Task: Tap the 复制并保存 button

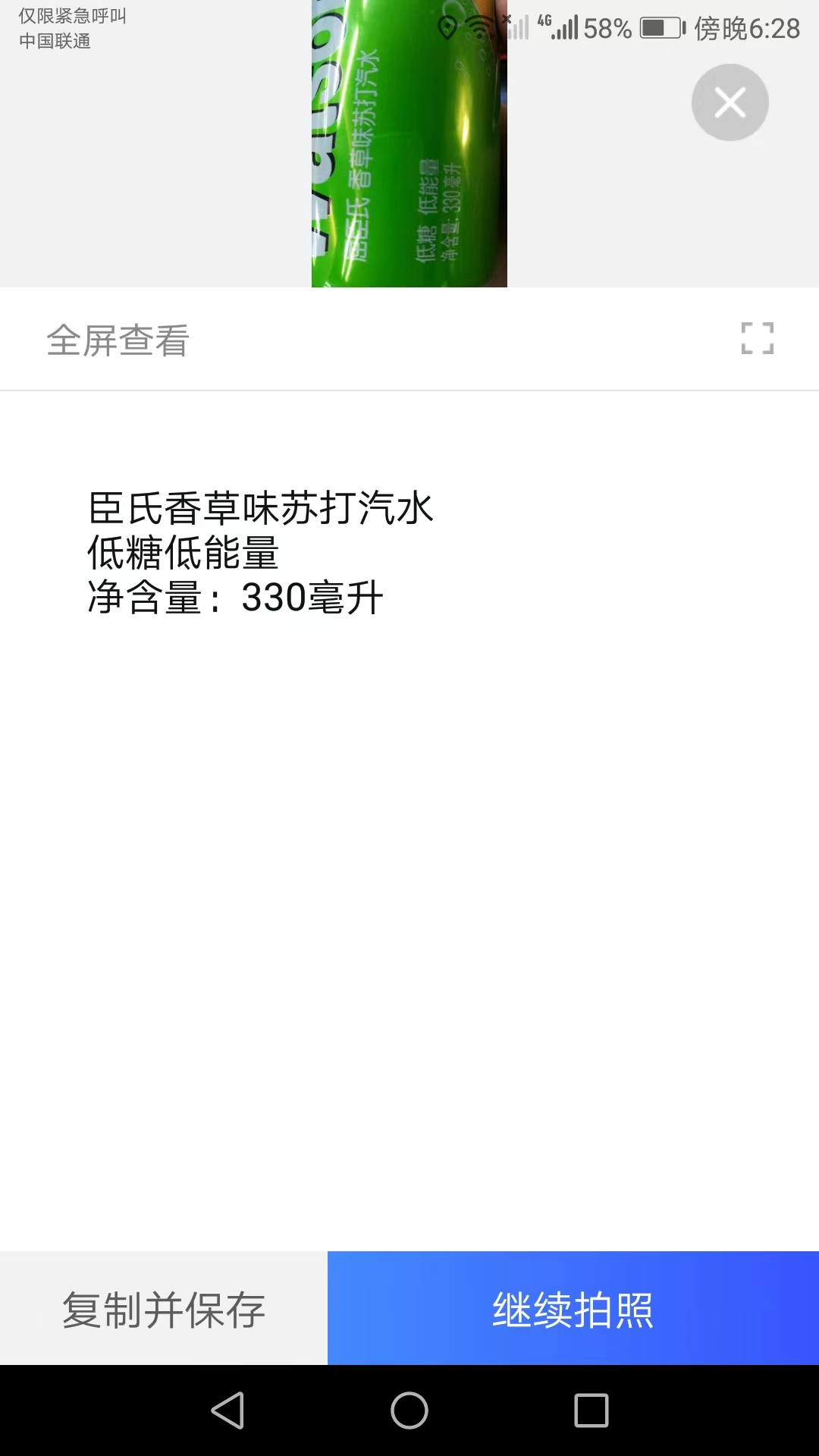Action: click(x=163, y=1308)
